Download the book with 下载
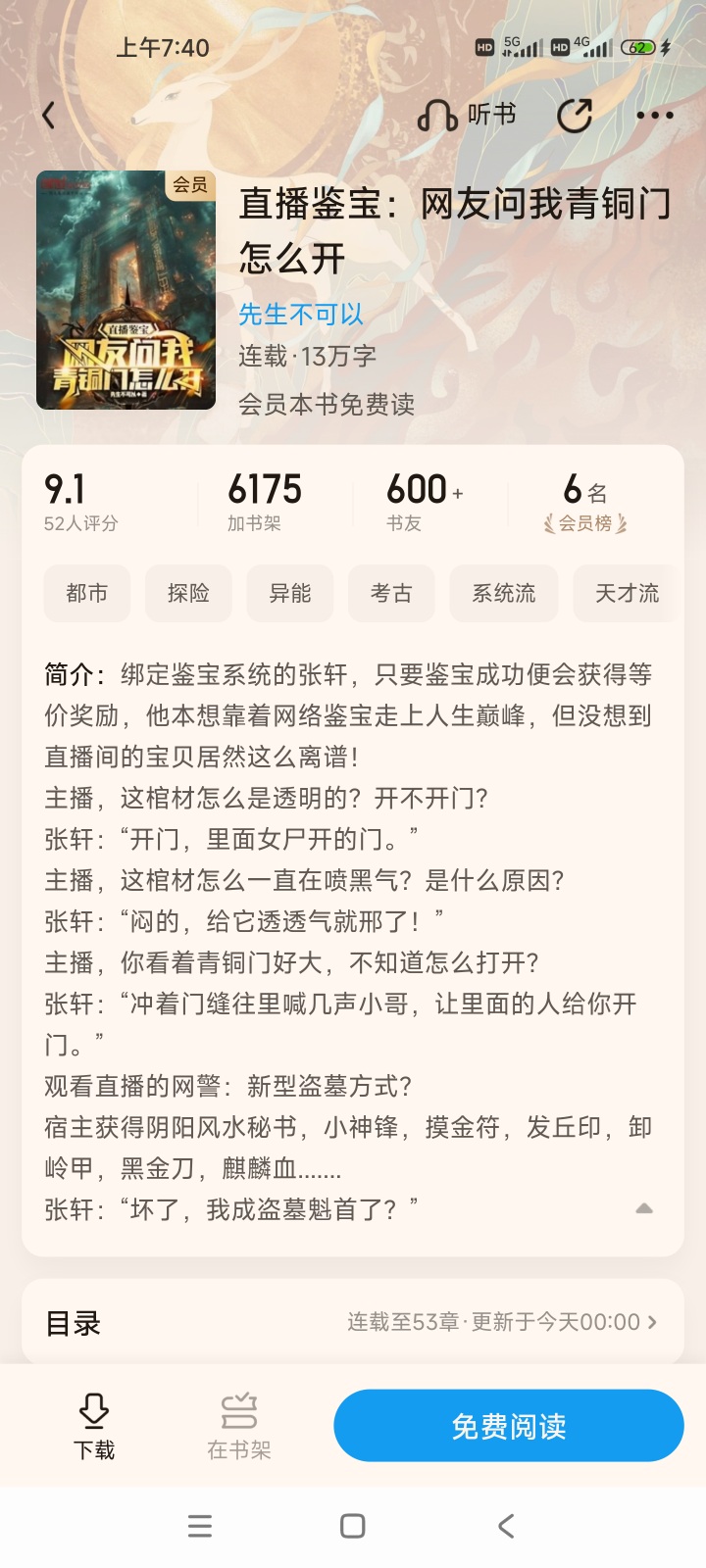The width and height of the screenshot is (706, 1568). coord(94,1426)
